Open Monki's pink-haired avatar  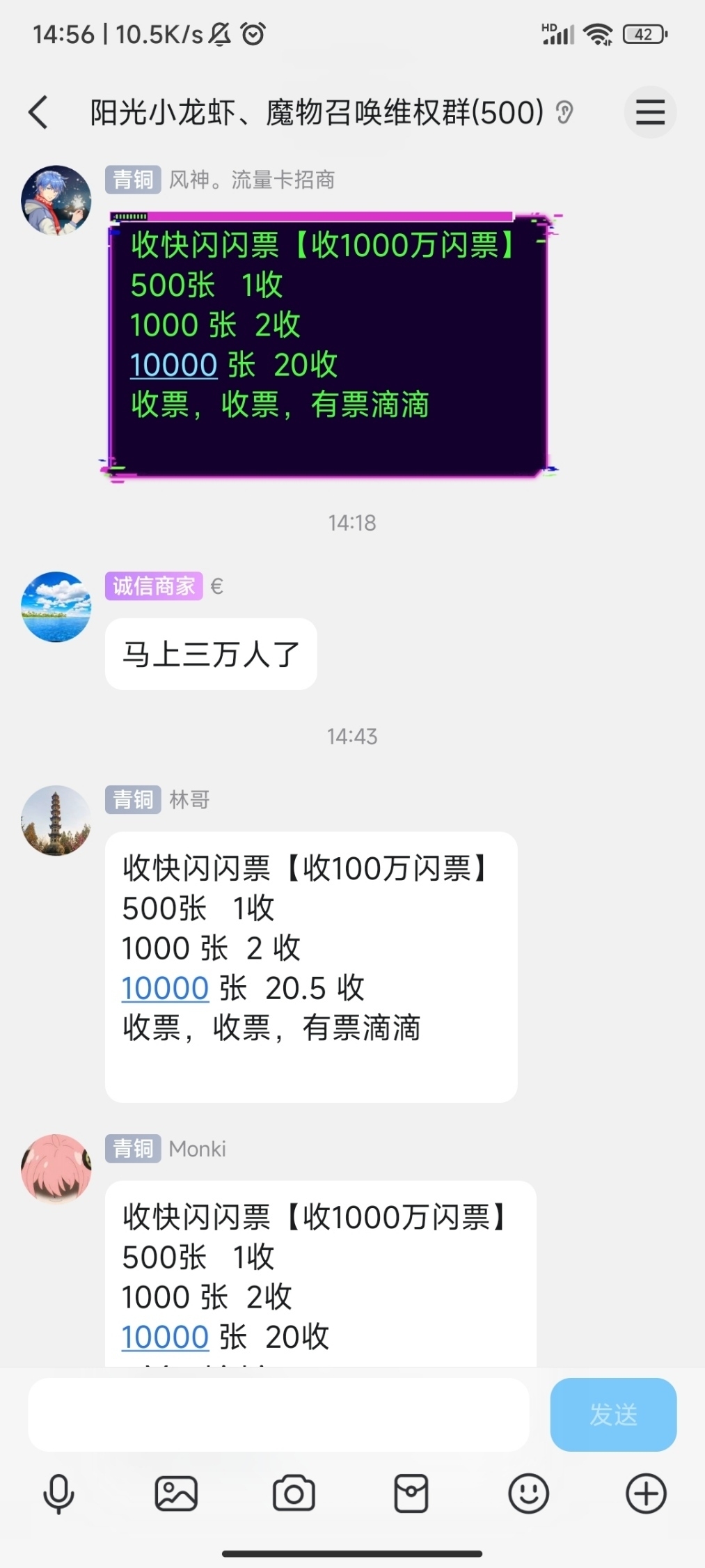[x=56, y=1170]
